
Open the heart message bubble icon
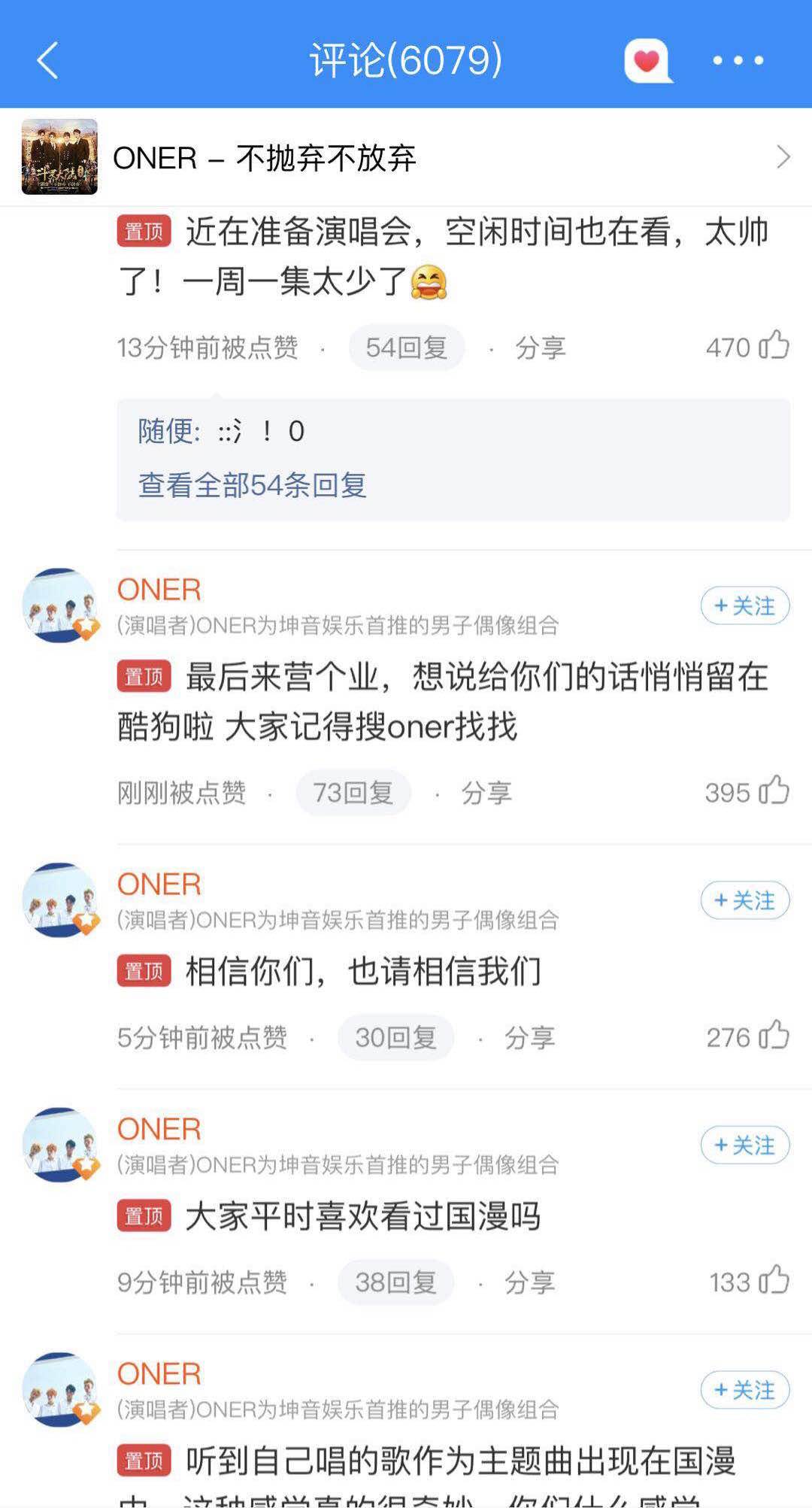pos(648,62)
